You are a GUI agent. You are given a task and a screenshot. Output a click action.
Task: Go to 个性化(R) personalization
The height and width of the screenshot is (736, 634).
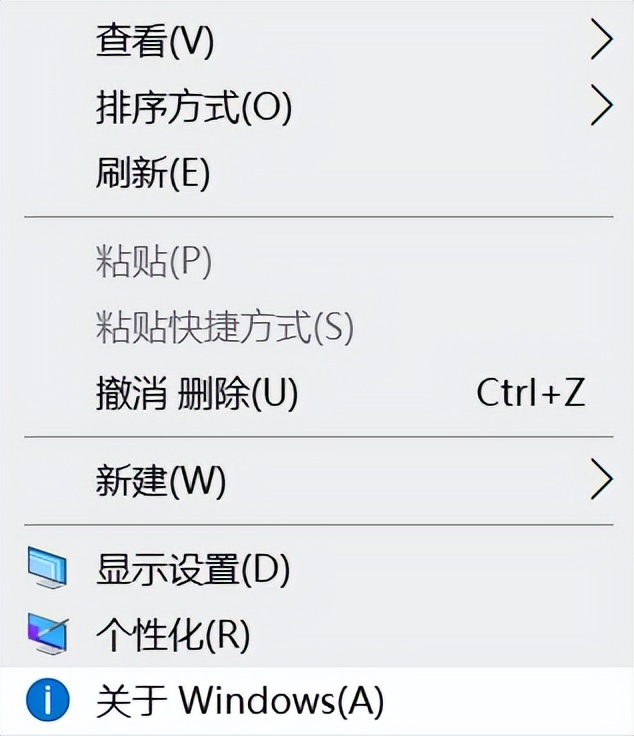(172, 633)
